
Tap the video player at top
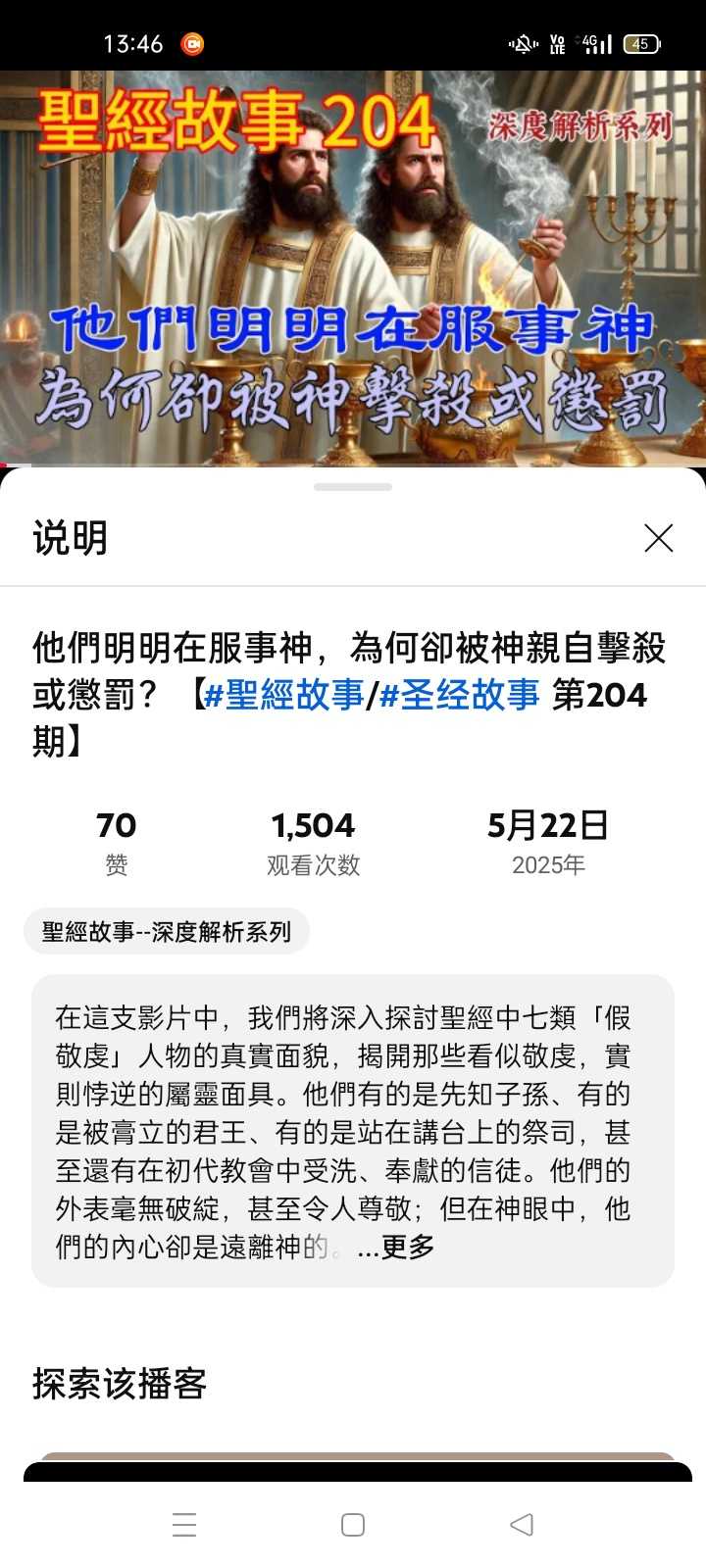tap(353, 265)
